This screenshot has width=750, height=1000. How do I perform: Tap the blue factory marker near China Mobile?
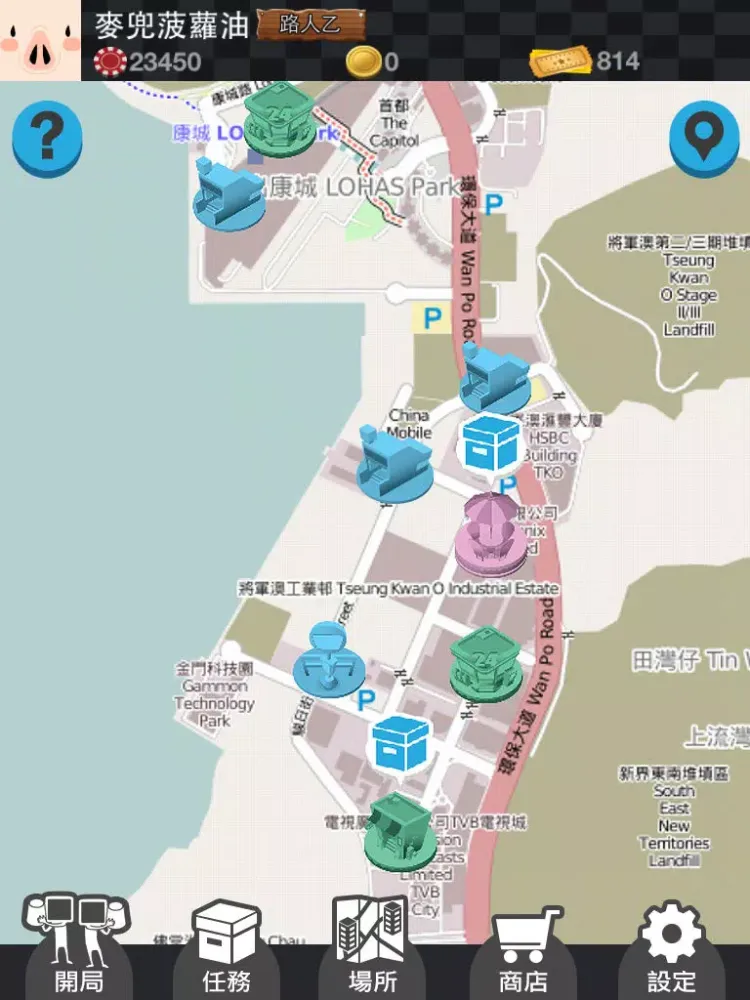(x=395, y=465)
